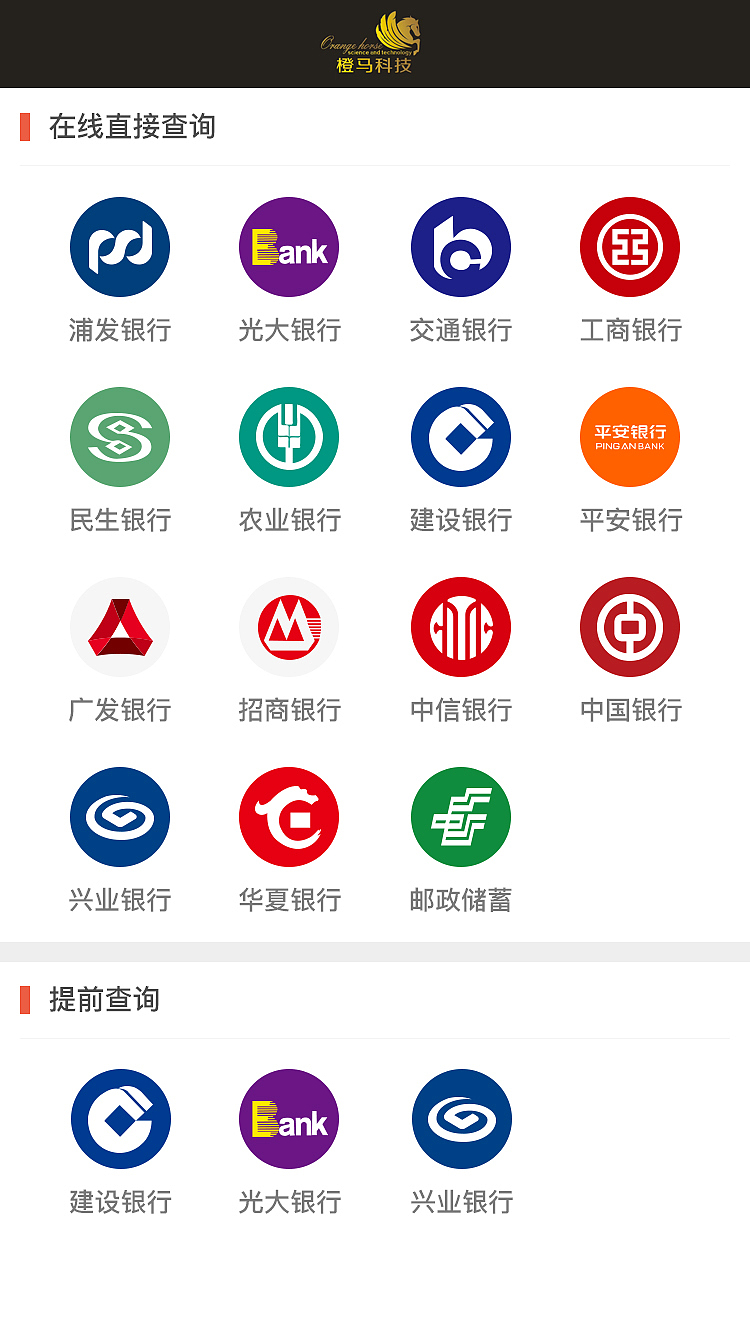Click the 邮政储蓄 green logo icon
The height and width of the screenshot is (1334, 750).
click(461, 816)
